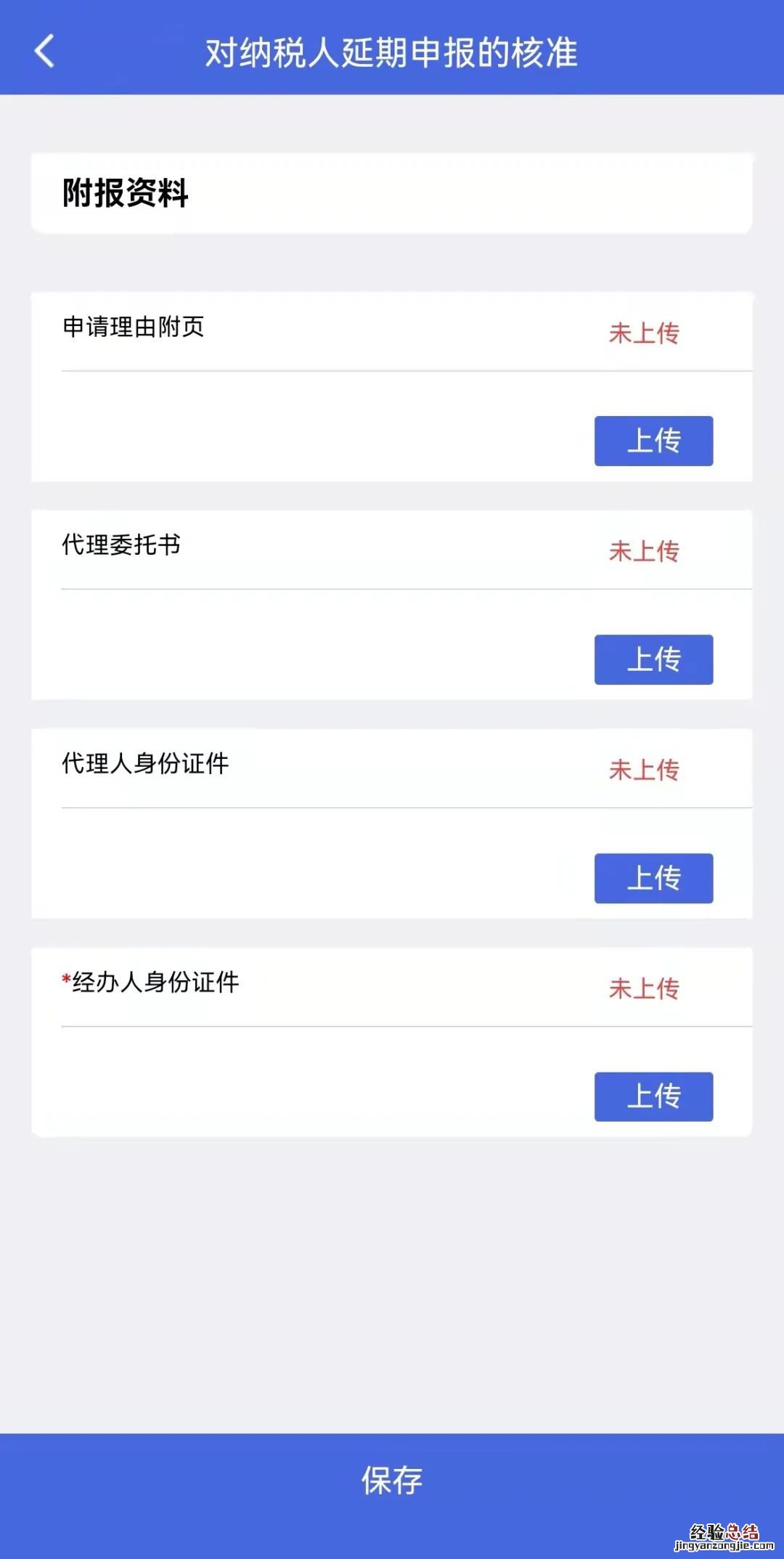Go back using the top-left arrow
Viewport: 784px width, 1559px height.
(45, 52)
